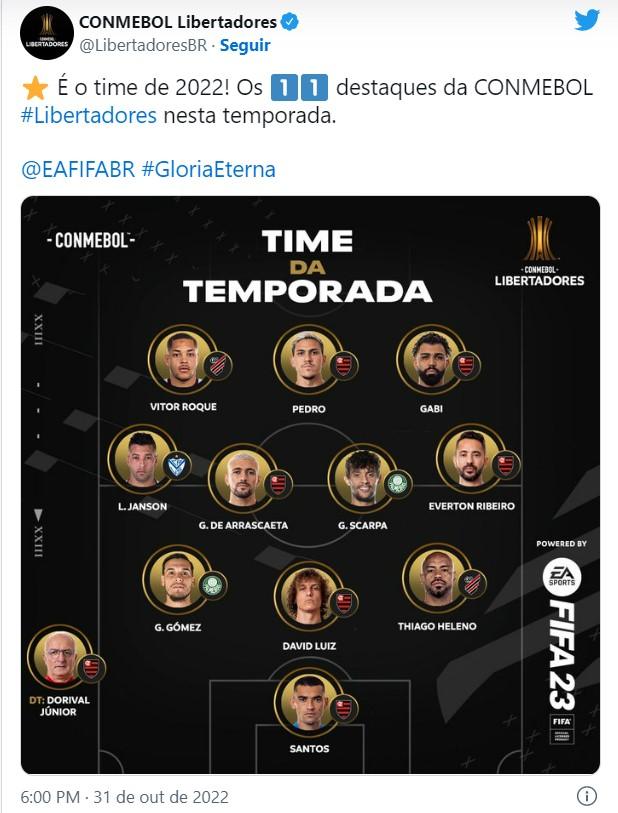Open CONMEBOL Libertadores profile avatar
Viewport: 618px width, 813px height.
[x=46, y=33]
